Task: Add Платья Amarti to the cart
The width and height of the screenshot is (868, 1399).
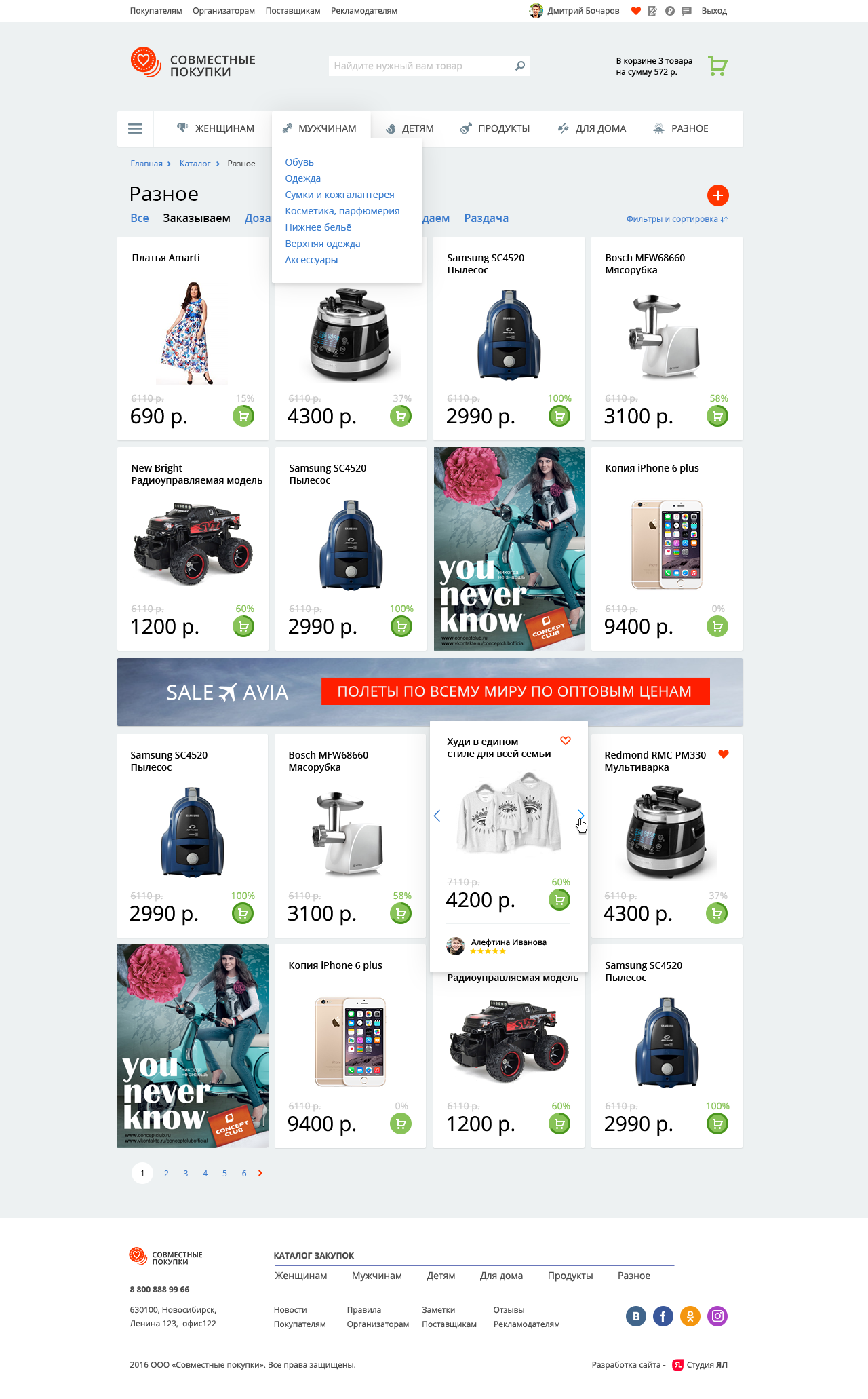Action: (x=243, y=416)
